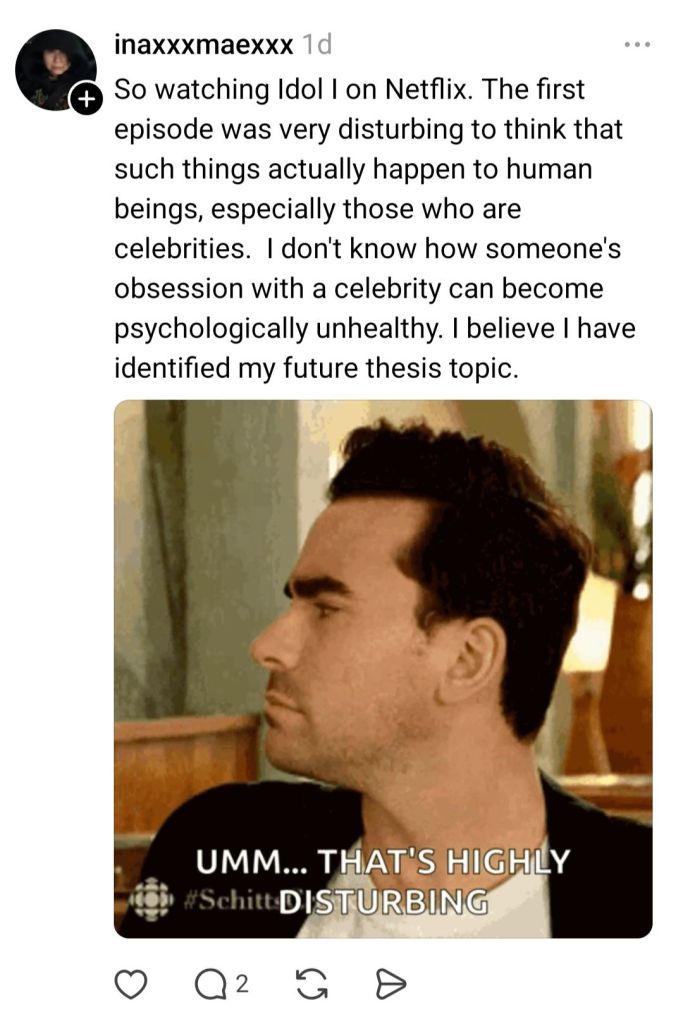Open the three-dot overflow menu

(636, 44)
